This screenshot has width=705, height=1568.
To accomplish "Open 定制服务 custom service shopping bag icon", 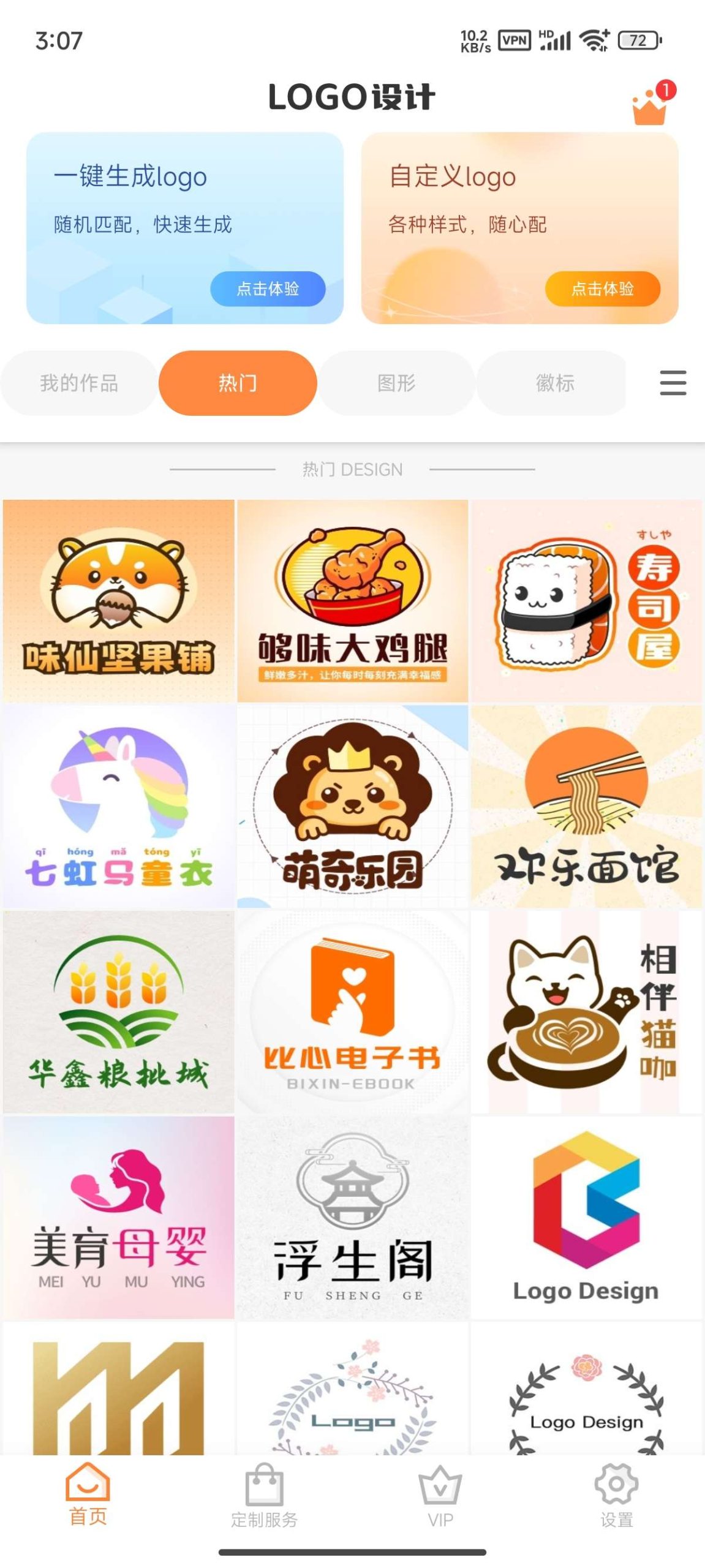I will (265, 1490).
